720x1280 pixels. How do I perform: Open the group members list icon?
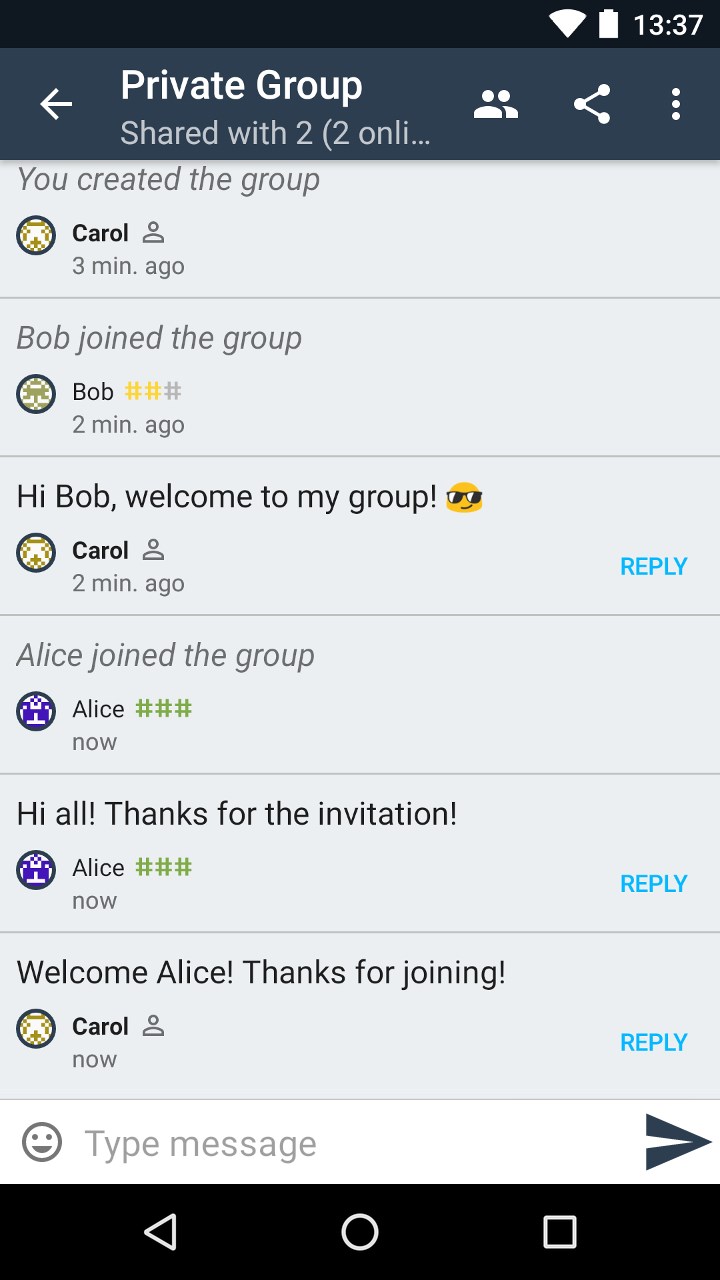[x=495, y=104]
